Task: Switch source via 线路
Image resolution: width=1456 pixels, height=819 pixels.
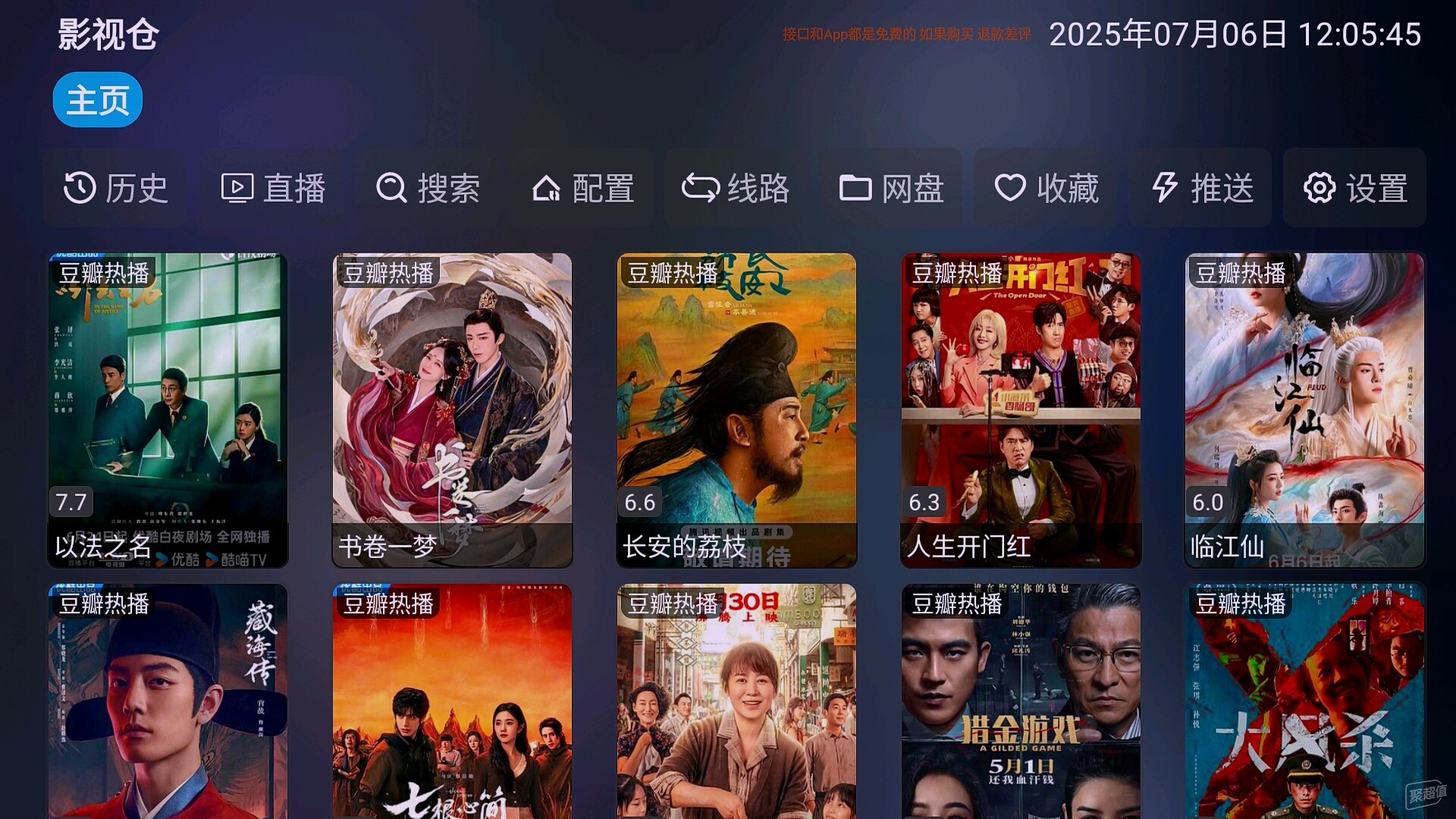Action: click(x=736, y=188)
